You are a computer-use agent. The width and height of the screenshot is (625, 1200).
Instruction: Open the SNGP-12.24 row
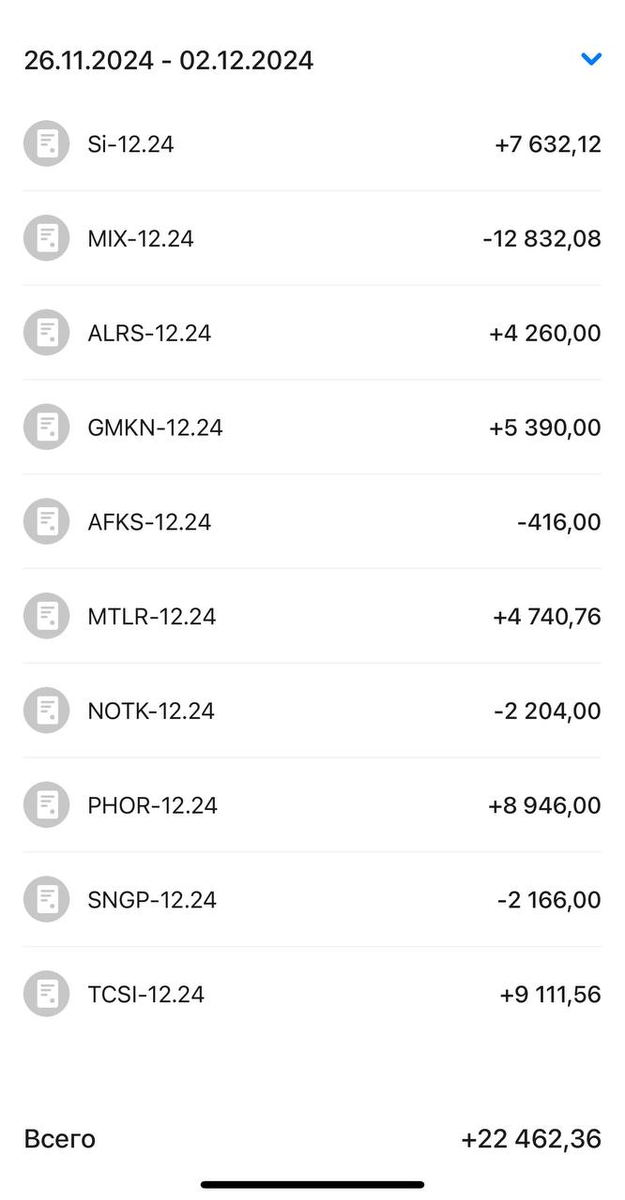(312, 900)
